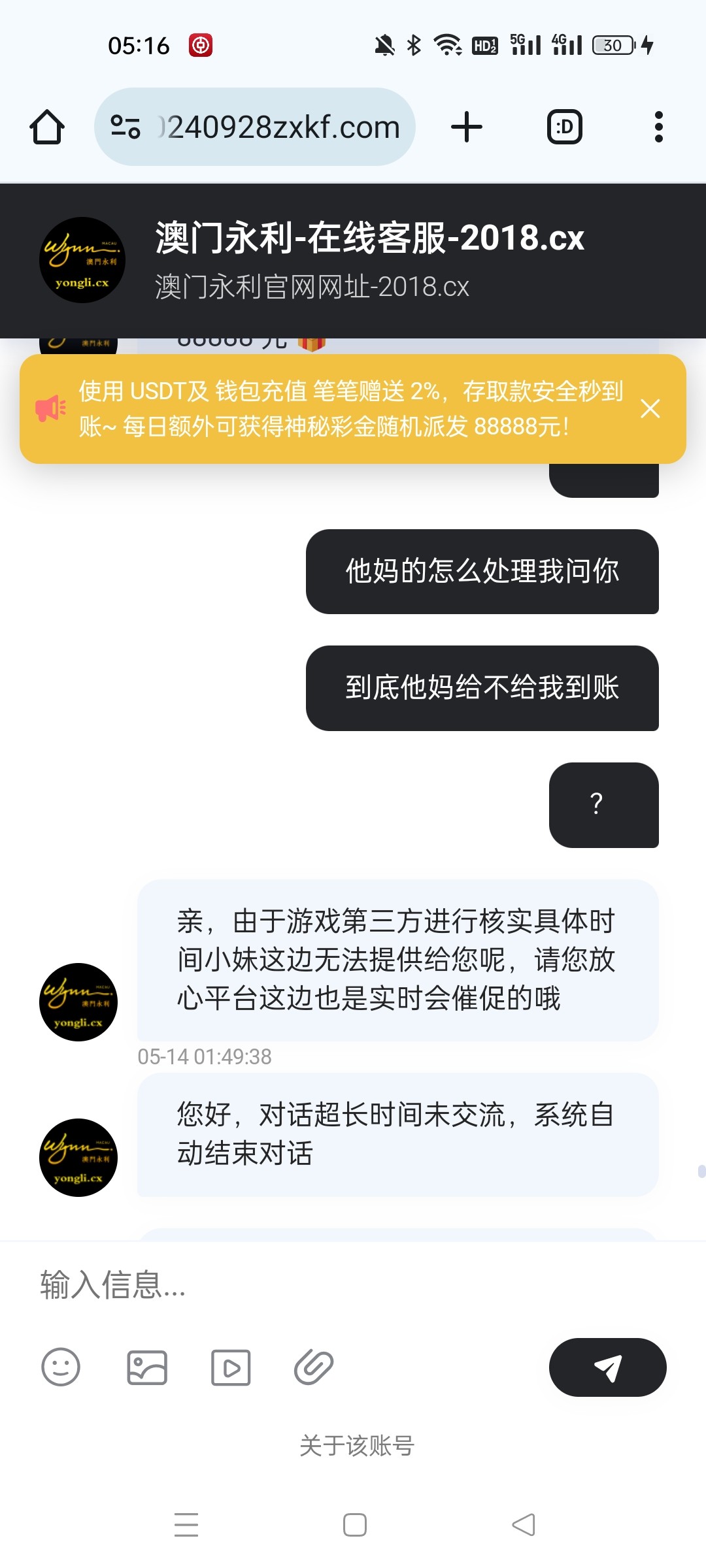Open the tab switcher

[x=564, y=127]
